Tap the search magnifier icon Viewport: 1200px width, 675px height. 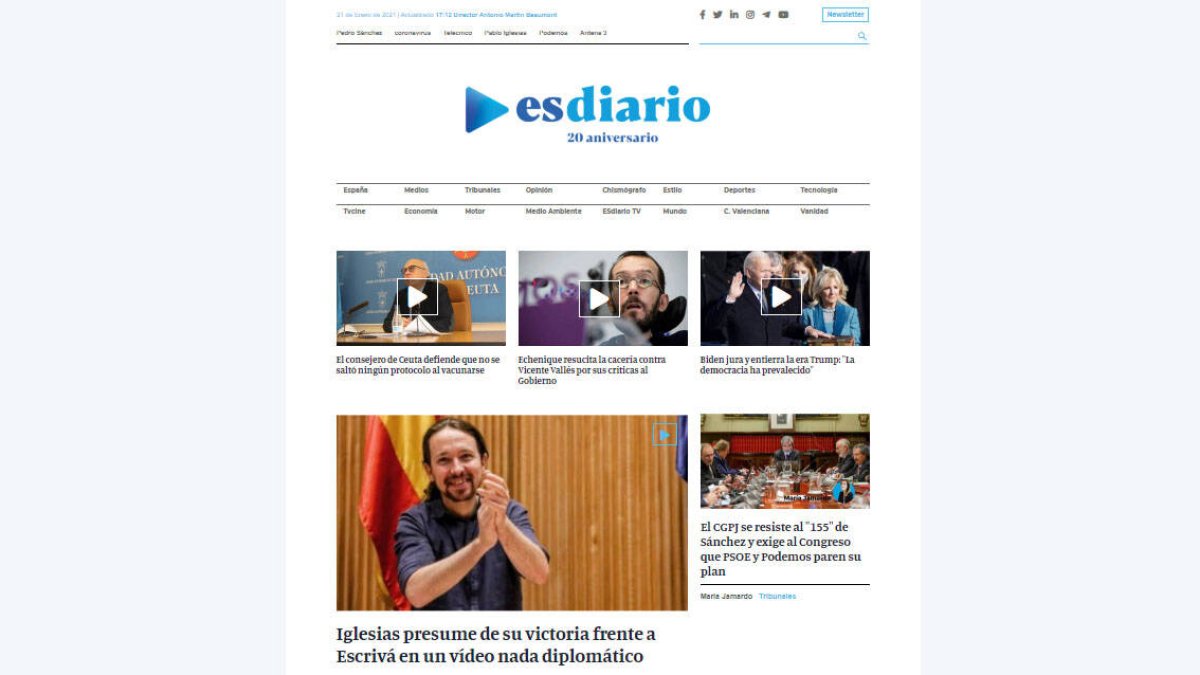(x=862, y=36)
